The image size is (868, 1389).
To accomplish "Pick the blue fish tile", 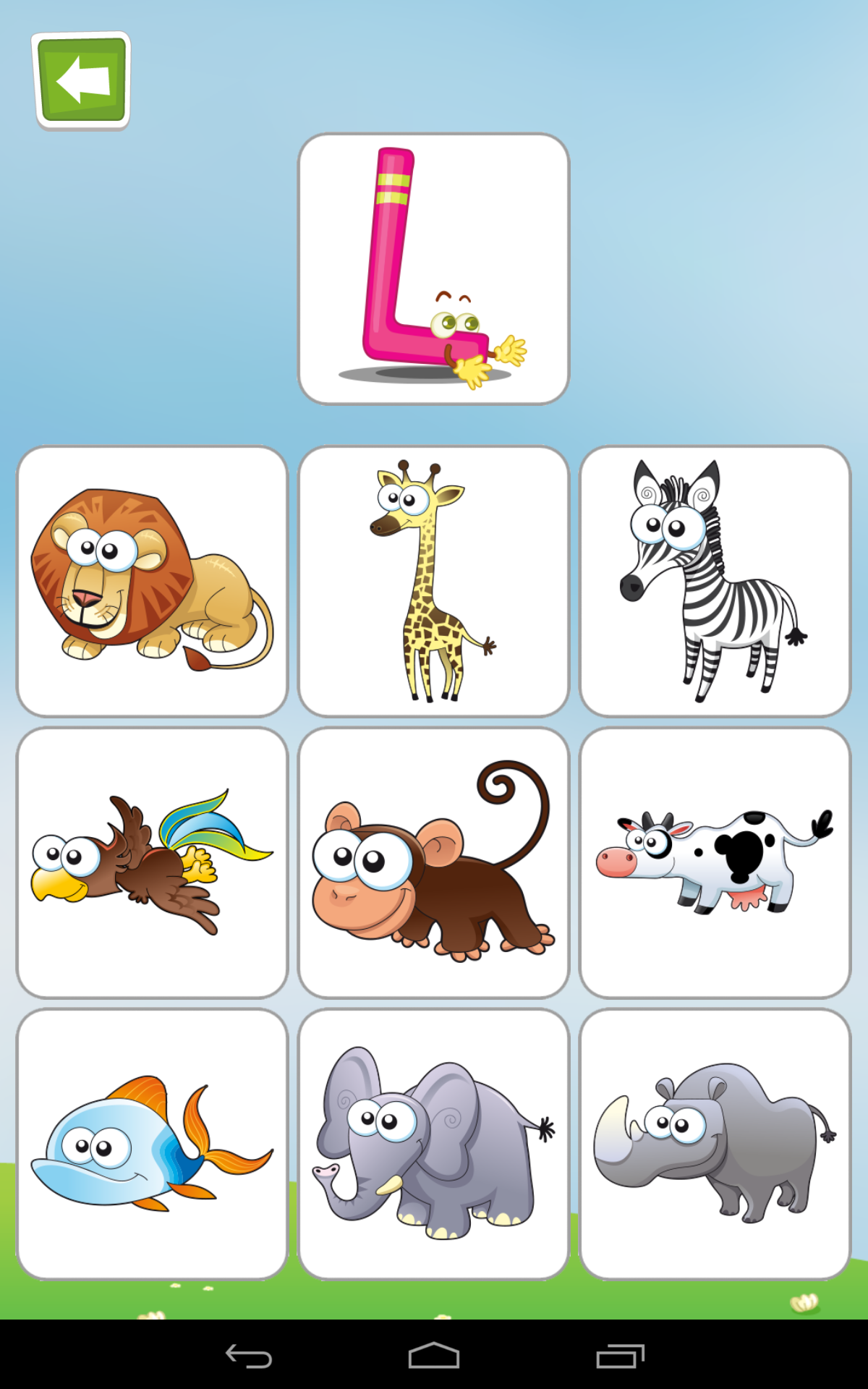I will (152, 1144).
